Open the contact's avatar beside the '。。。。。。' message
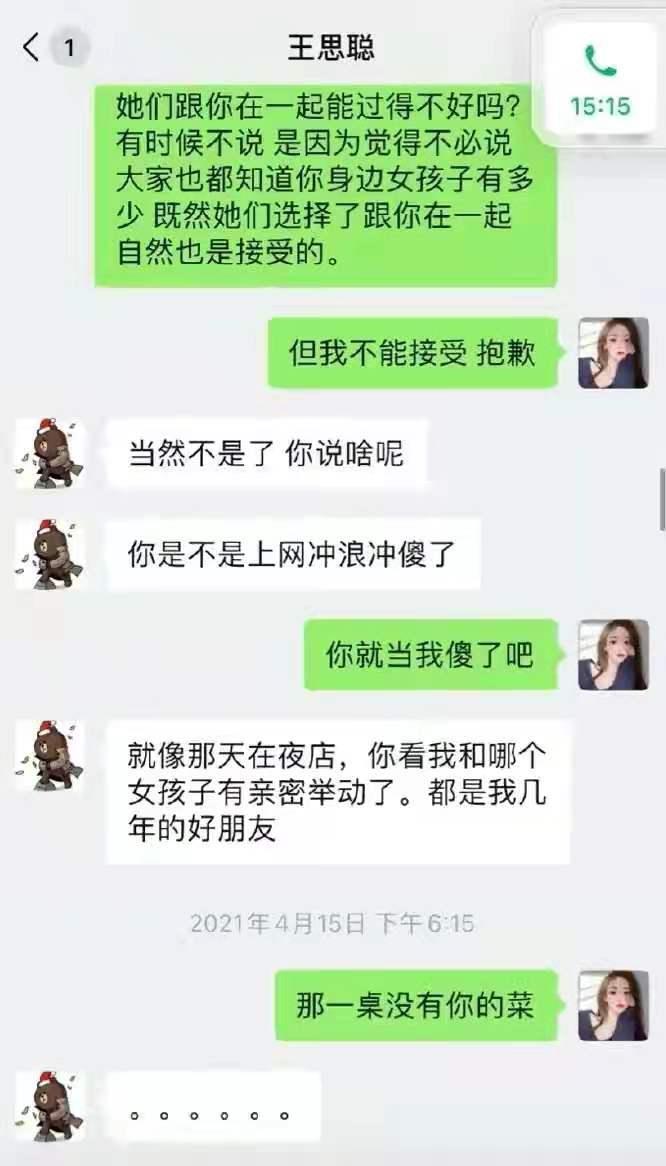The height and width of the screenshot is (1166, 666). [x=50, y=1106]
